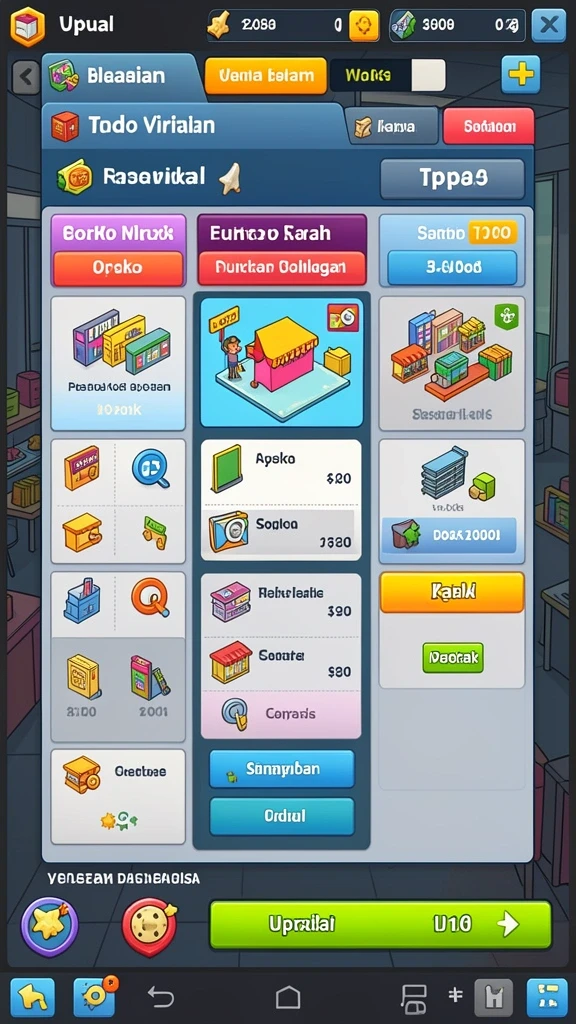Tap the green Upmalal button
576x1024 pixels.
point(380,925)
